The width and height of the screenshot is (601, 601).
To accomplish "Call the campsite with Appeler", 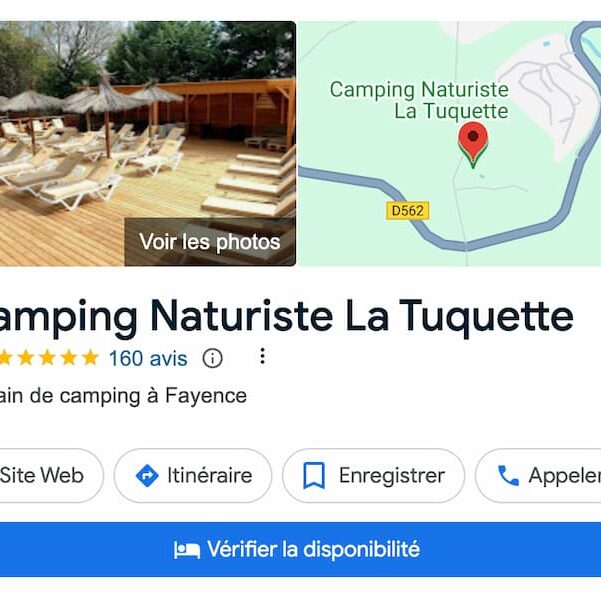I will [545, 476].
